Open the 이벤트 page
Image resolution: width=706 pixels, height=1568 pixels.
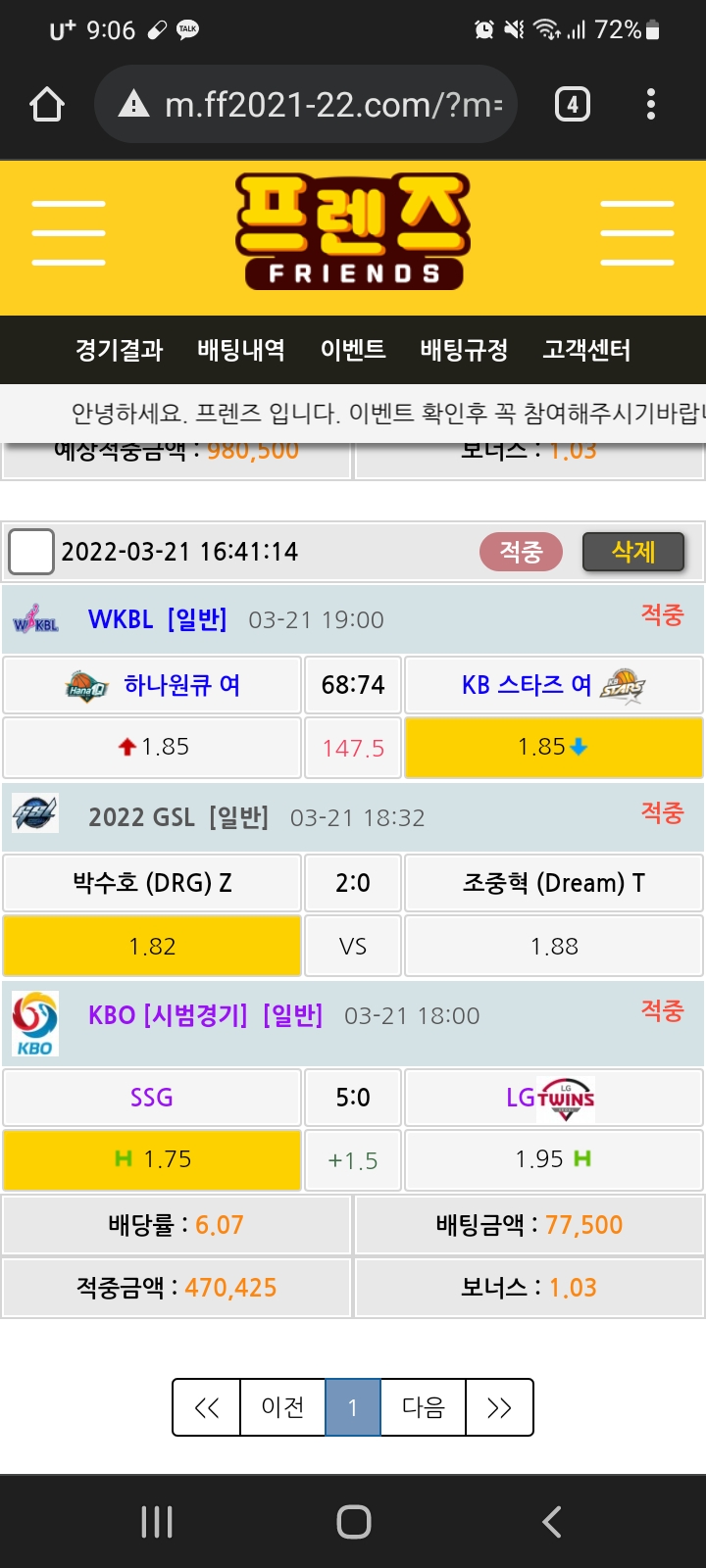(x=353, y=350)
